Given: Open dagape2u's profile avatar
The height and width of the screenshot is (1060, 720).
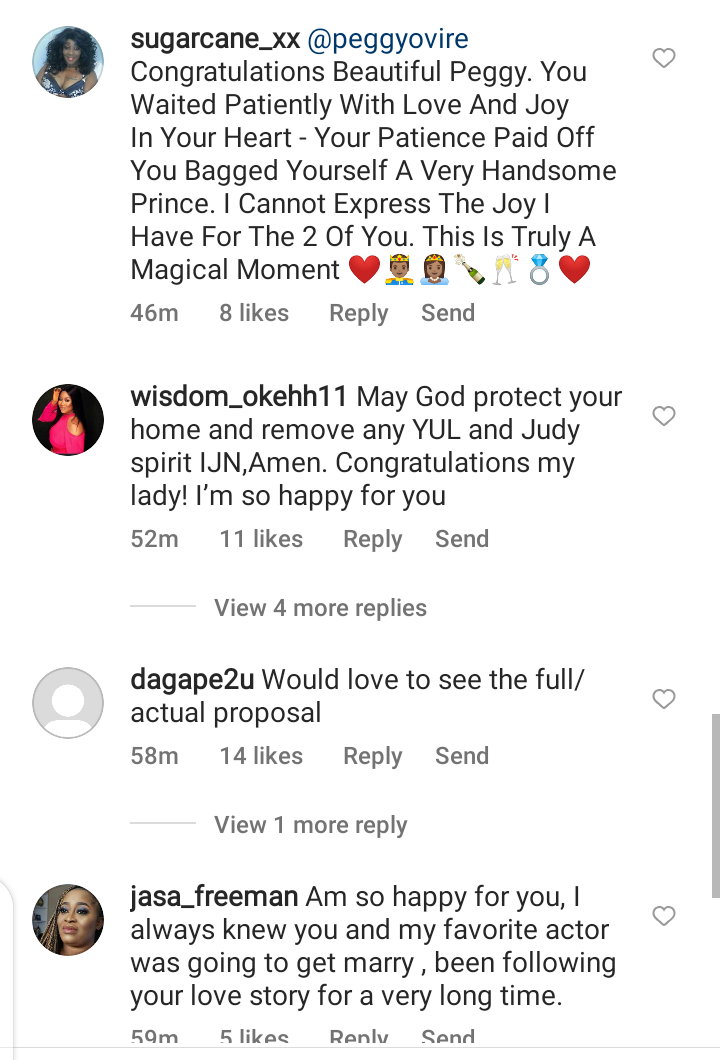Looking at the screenshot, I should (68, 703).
